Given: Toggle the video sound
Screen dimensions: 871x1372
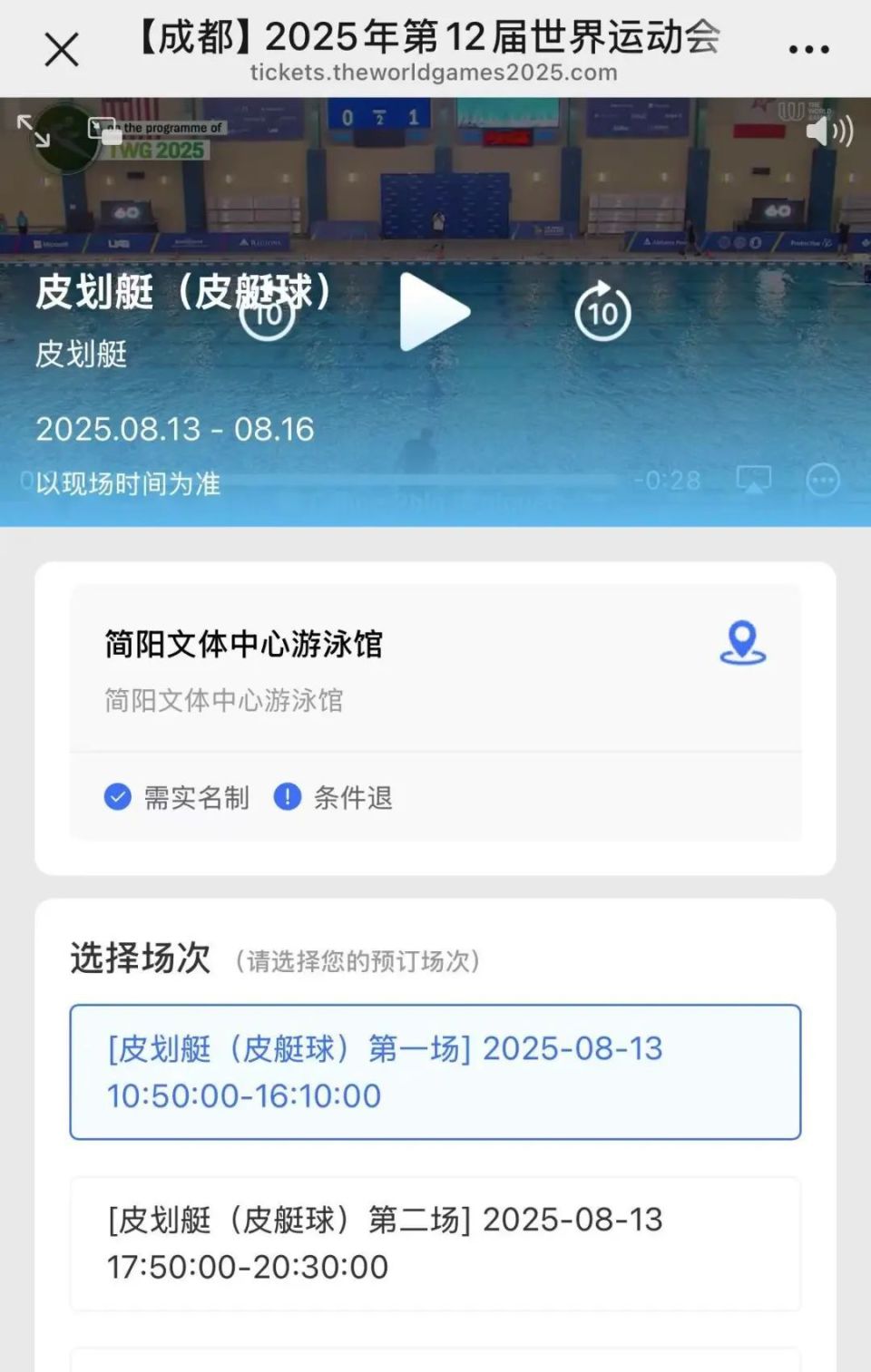Looking at the screenshot, I should pyautogui.click(x=828, y=131).
